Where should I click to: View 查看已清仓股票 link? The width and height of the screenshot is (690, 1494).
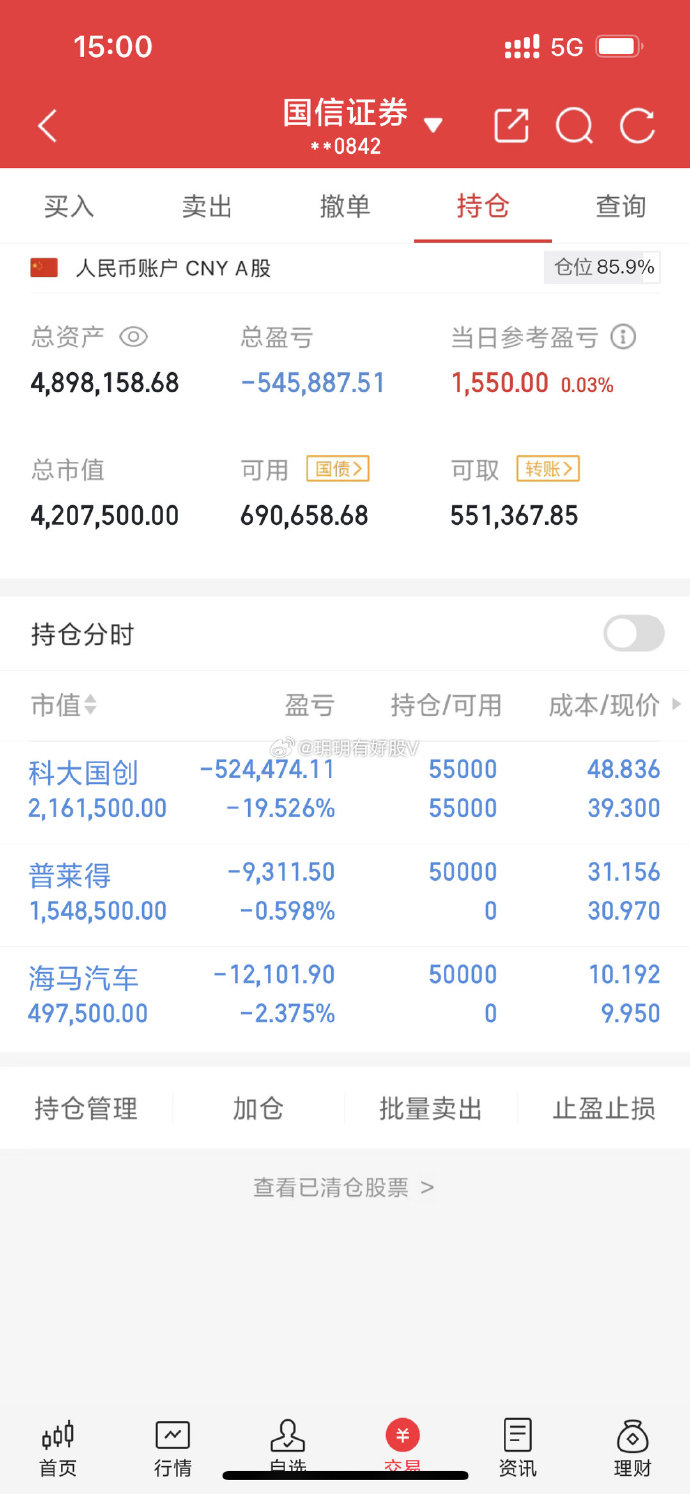344,1187
